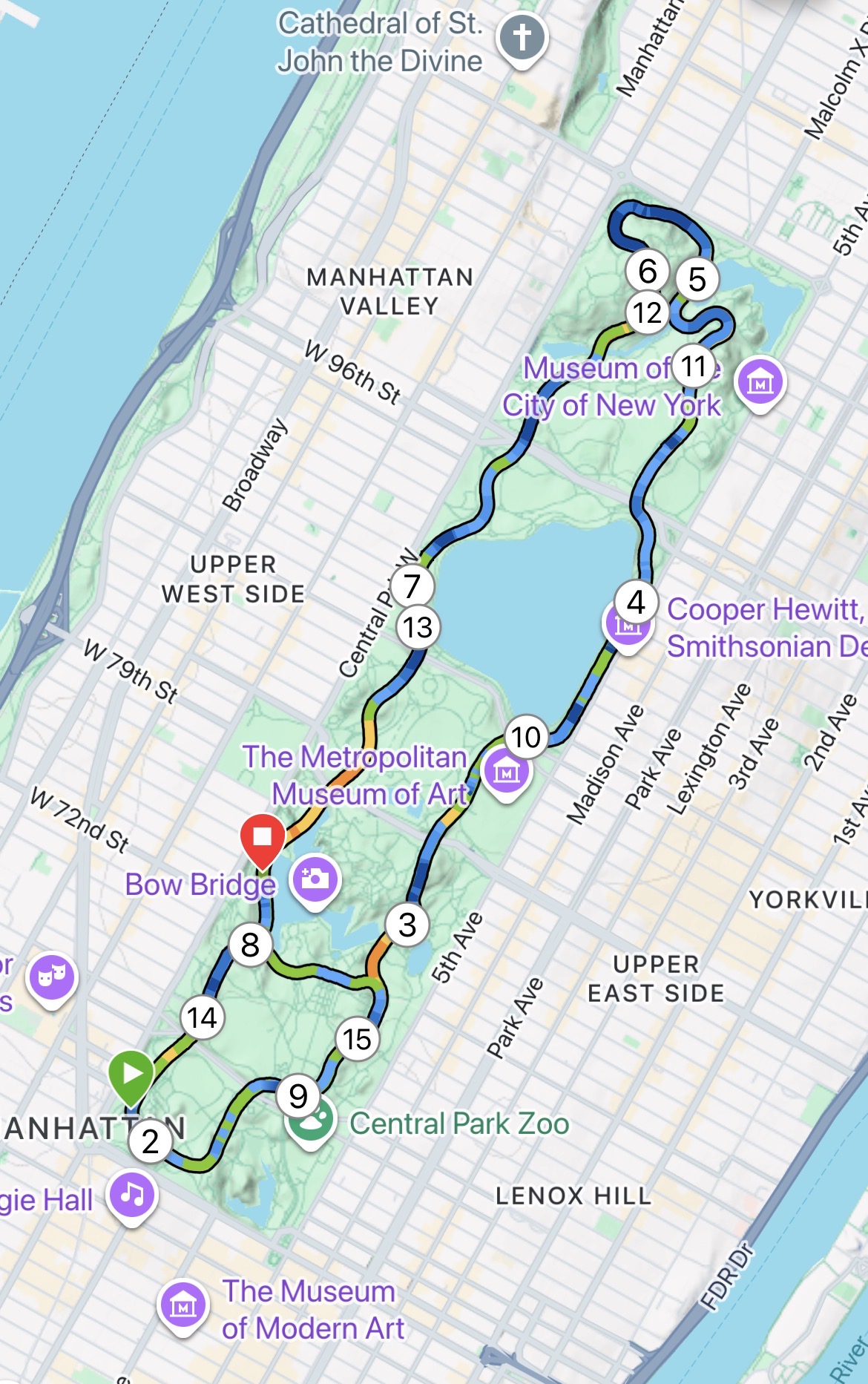Viewport: 868px width, 1384px height.
Task: Select the Bow Bridge camera pin
Action: [x=315, y=879]
